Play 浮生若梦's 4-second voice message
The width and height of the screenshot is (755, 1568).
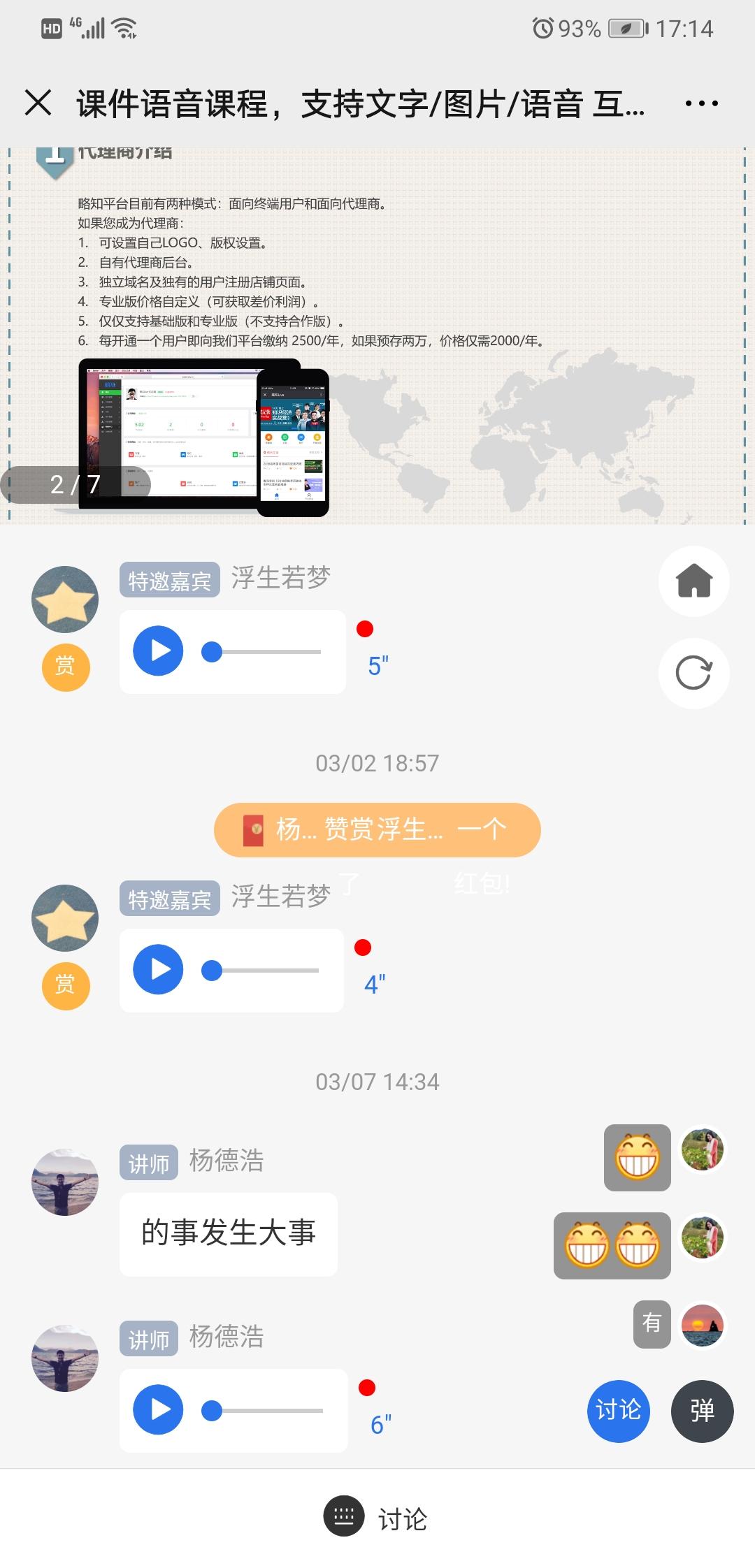click(x=158, y=970)
